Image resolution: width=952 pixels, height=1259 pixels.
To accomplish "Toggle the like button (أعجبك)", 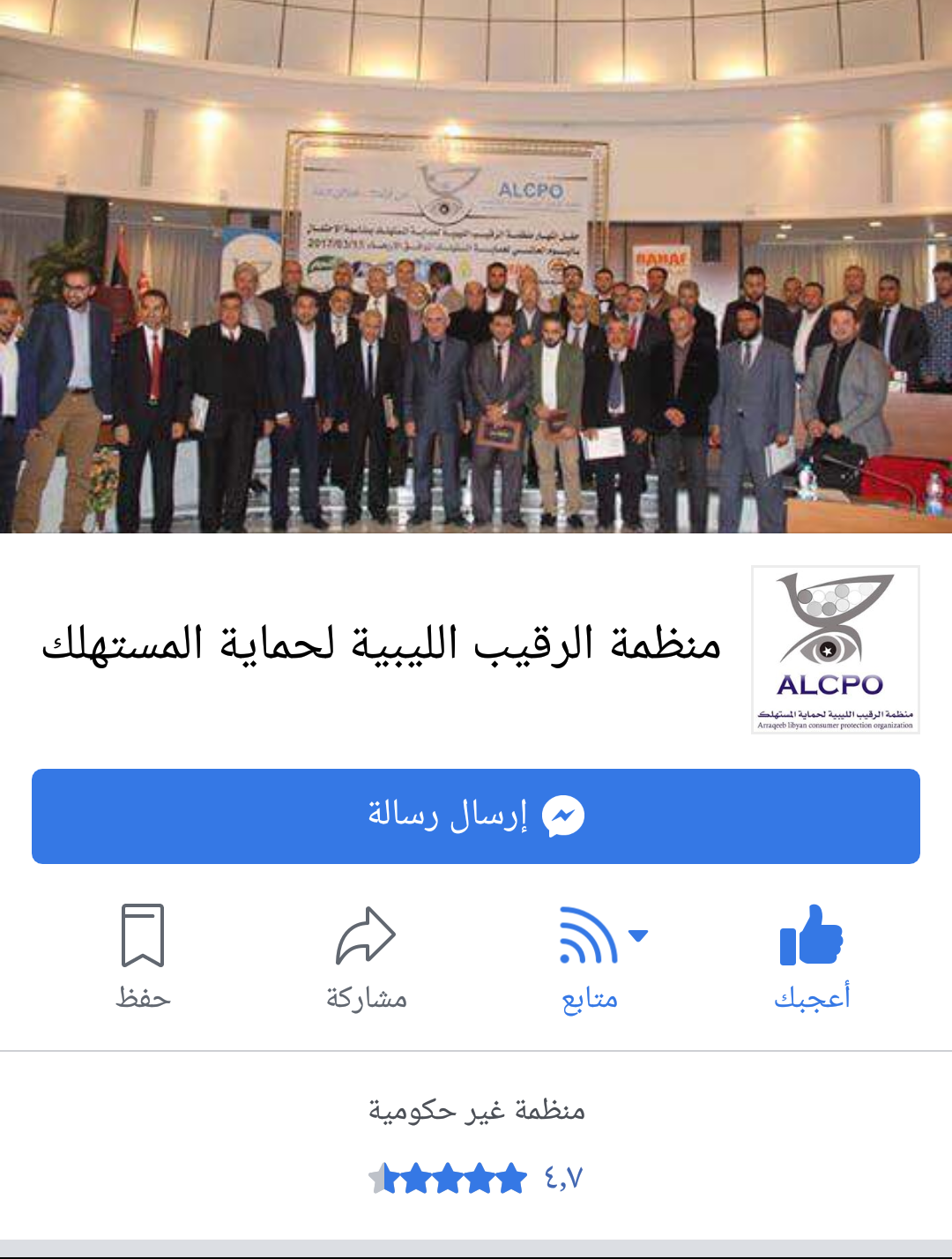I will tap(811, 957).
